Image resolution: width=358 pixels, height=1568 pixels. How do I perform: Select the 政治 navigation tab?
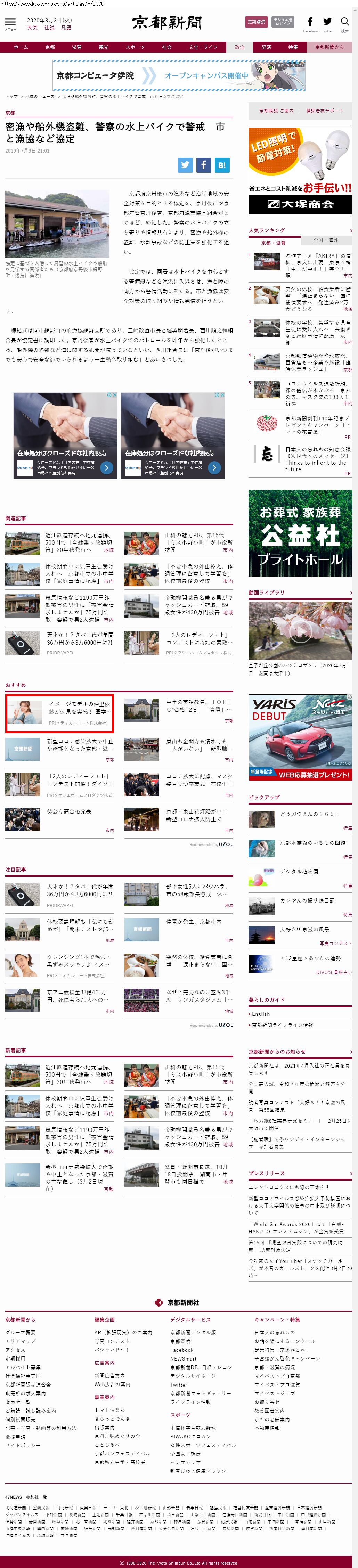click(240, 47)
